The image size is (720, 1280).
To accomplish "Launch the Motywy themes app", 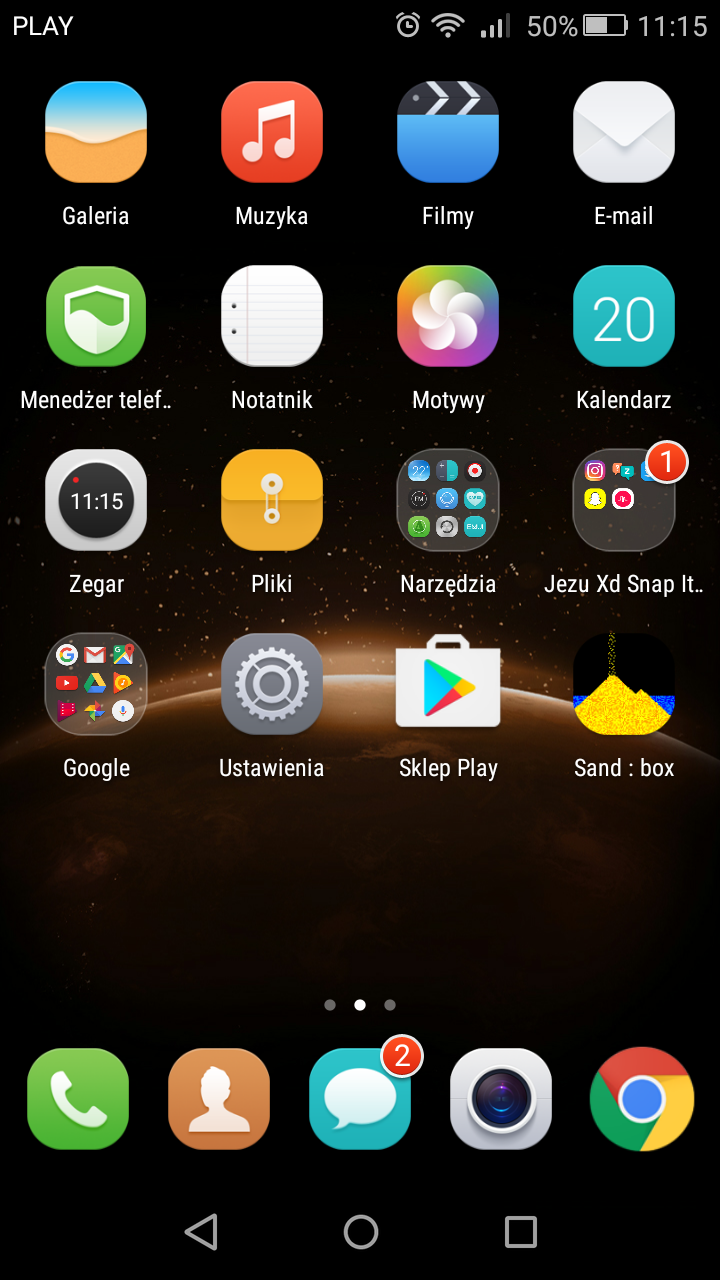I will point(448,317).
